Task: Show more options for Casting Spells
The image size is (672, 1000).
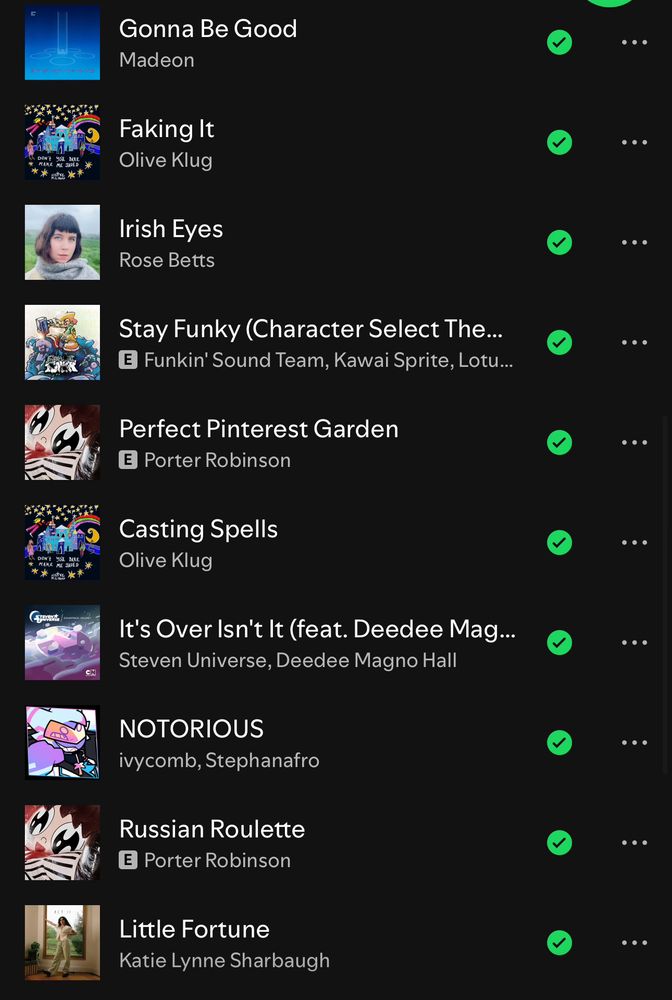Action: 634,543
